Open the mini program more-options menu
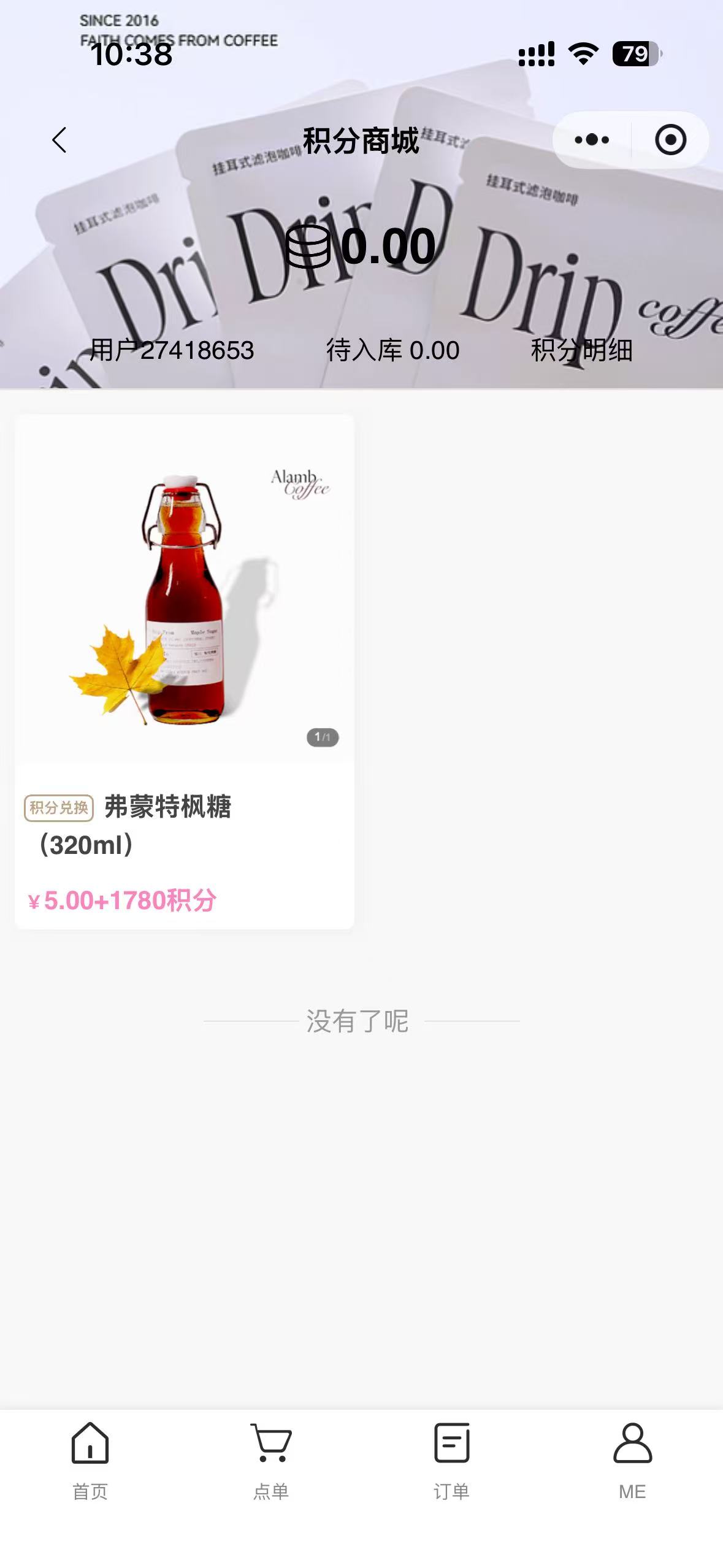The image size is (723, 1568). pyautogui.click(x=592, y=140)
